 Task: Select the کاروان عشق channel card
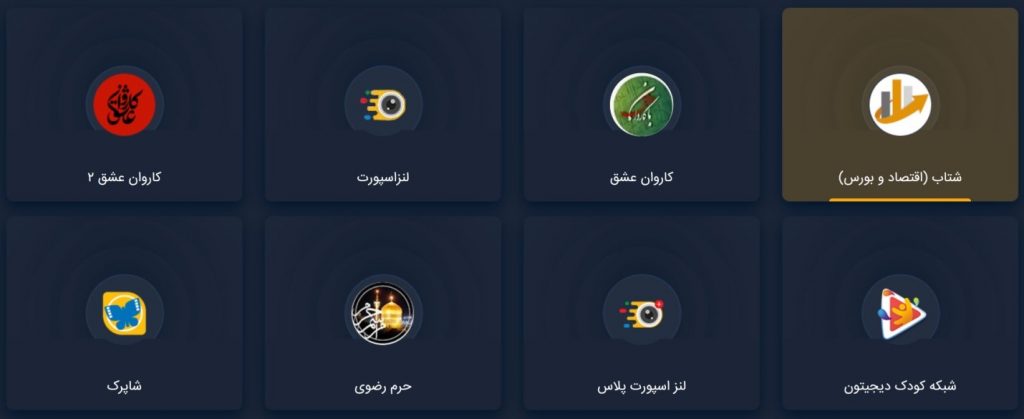tap(641, 106)
